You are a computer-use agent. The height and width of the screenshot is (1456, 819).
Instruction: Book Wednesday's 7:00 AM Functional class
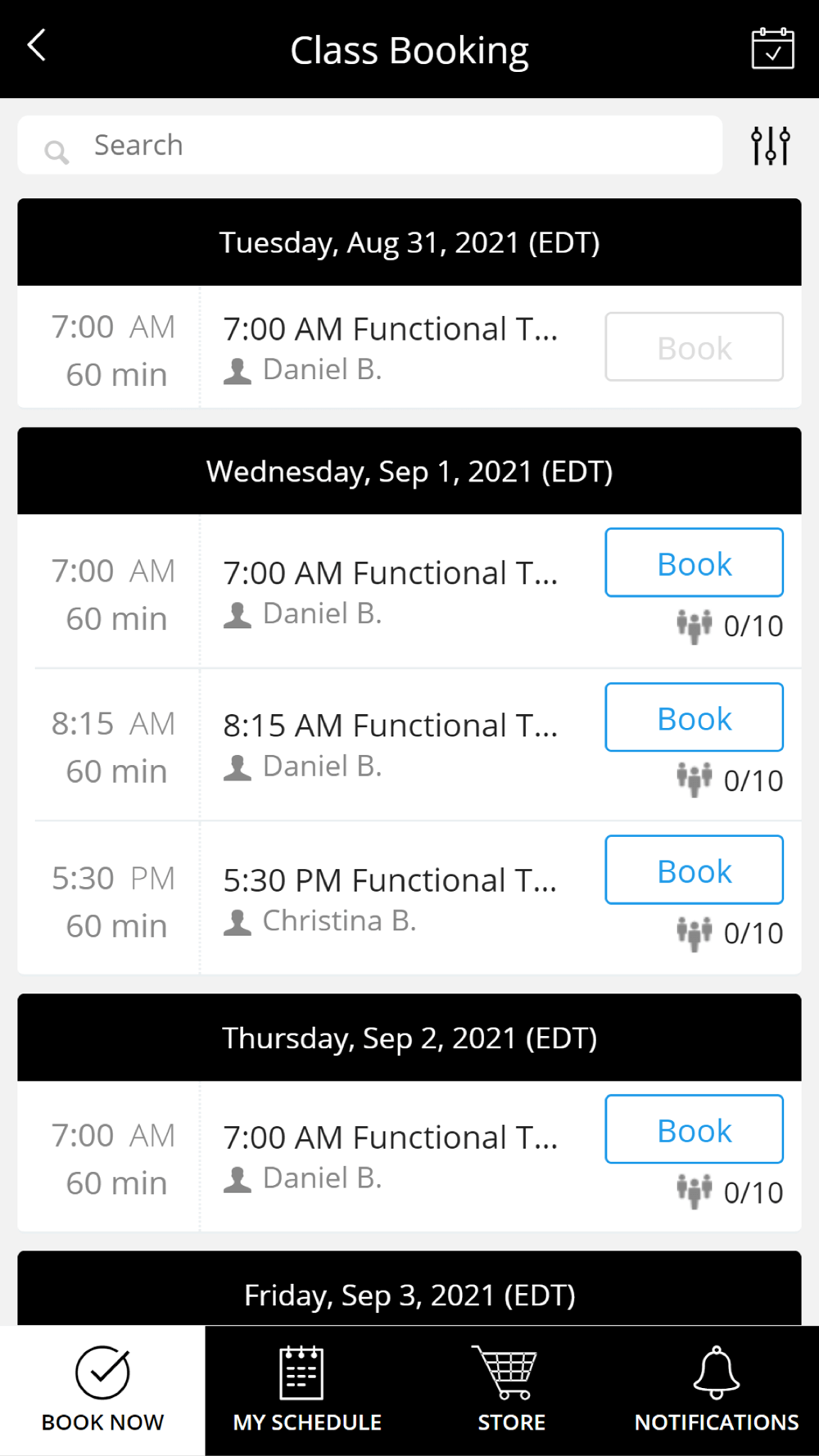coord(694,563)
